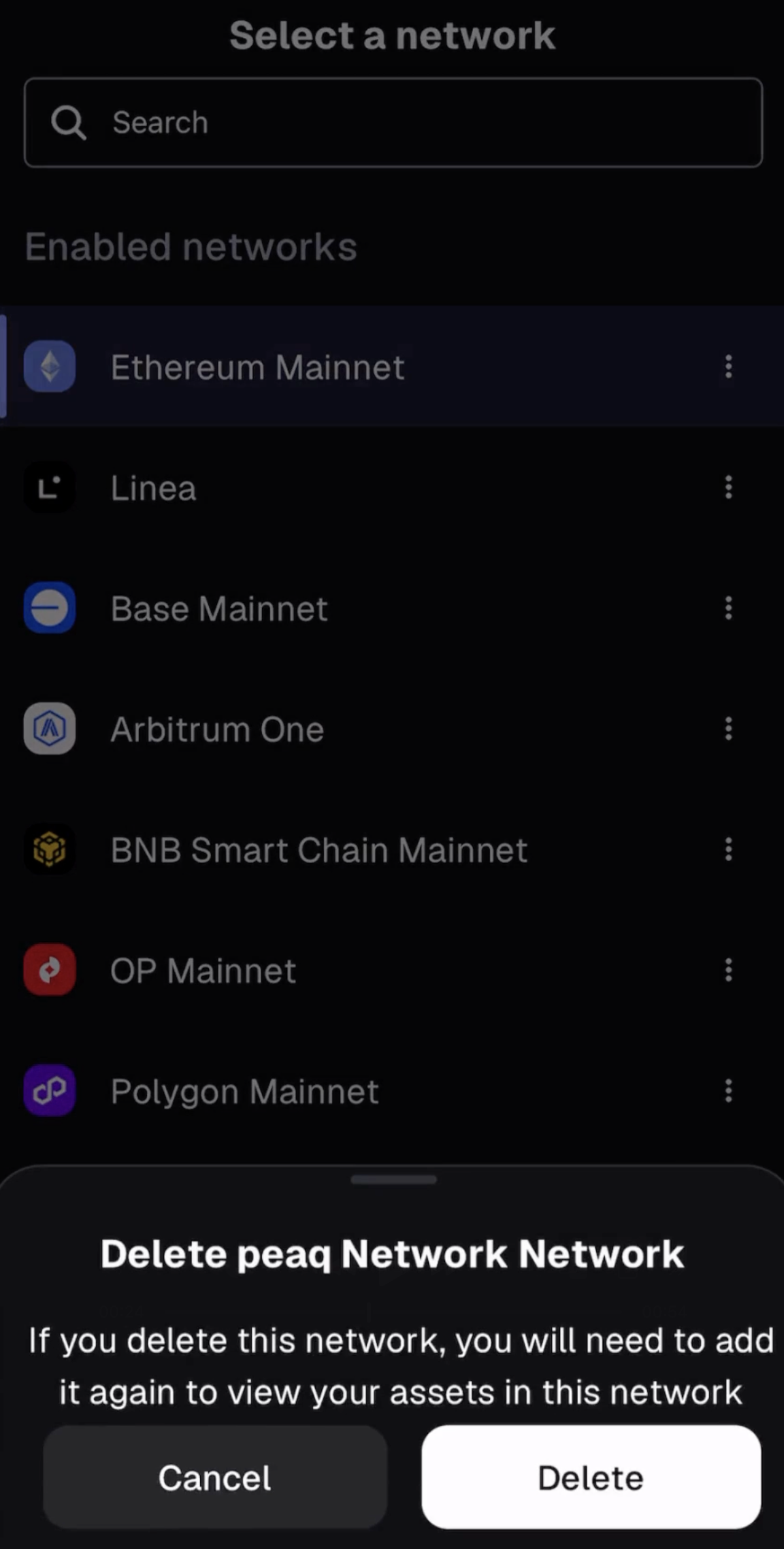Screen dimensions: 784x1549
Task: Select Arbitrum One network
Action: 217,730
